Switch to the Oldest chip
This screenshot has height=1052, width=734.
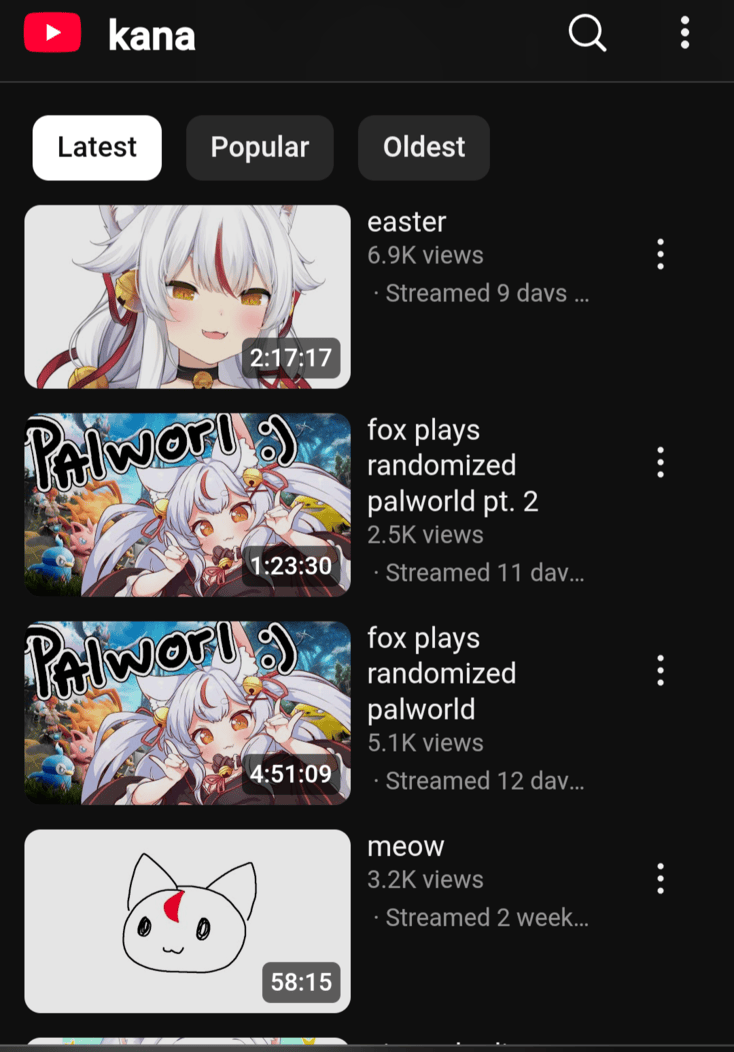424,148
